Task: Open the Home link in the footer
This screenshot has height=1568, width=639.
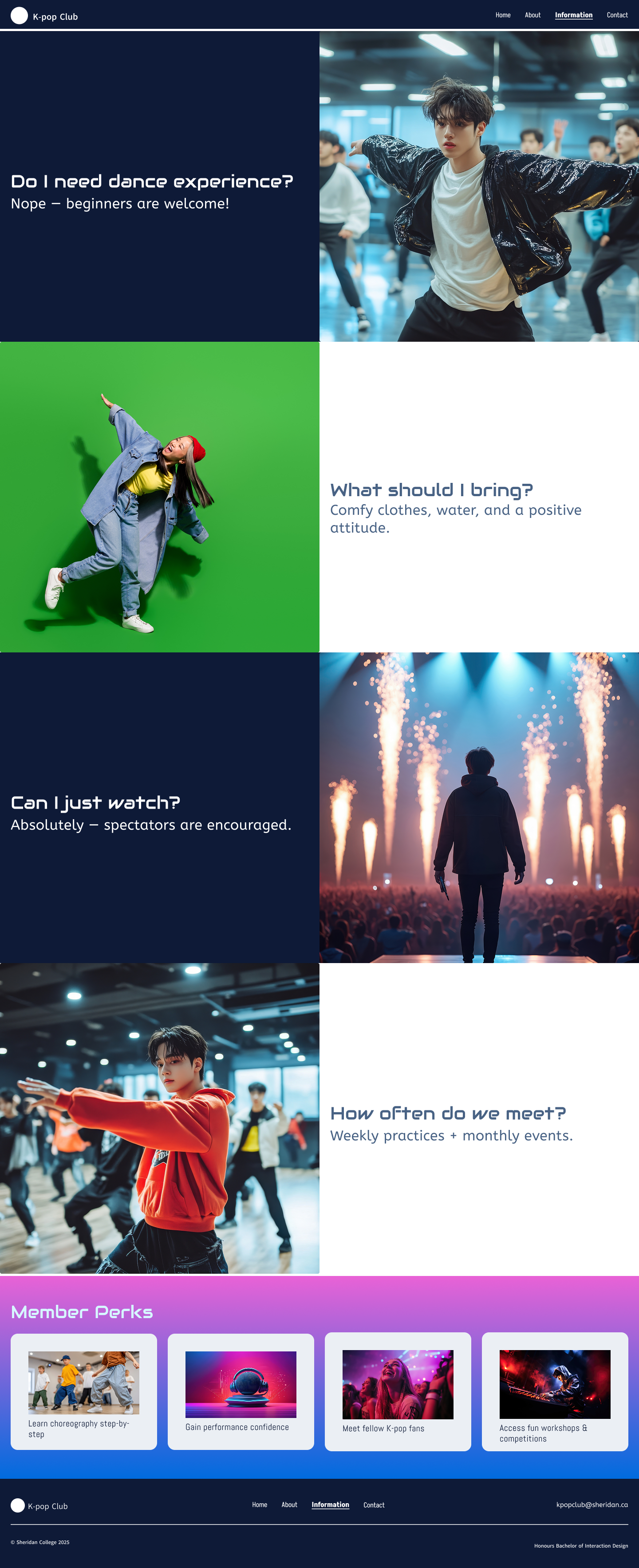Action: click(x=259, y=1504)
